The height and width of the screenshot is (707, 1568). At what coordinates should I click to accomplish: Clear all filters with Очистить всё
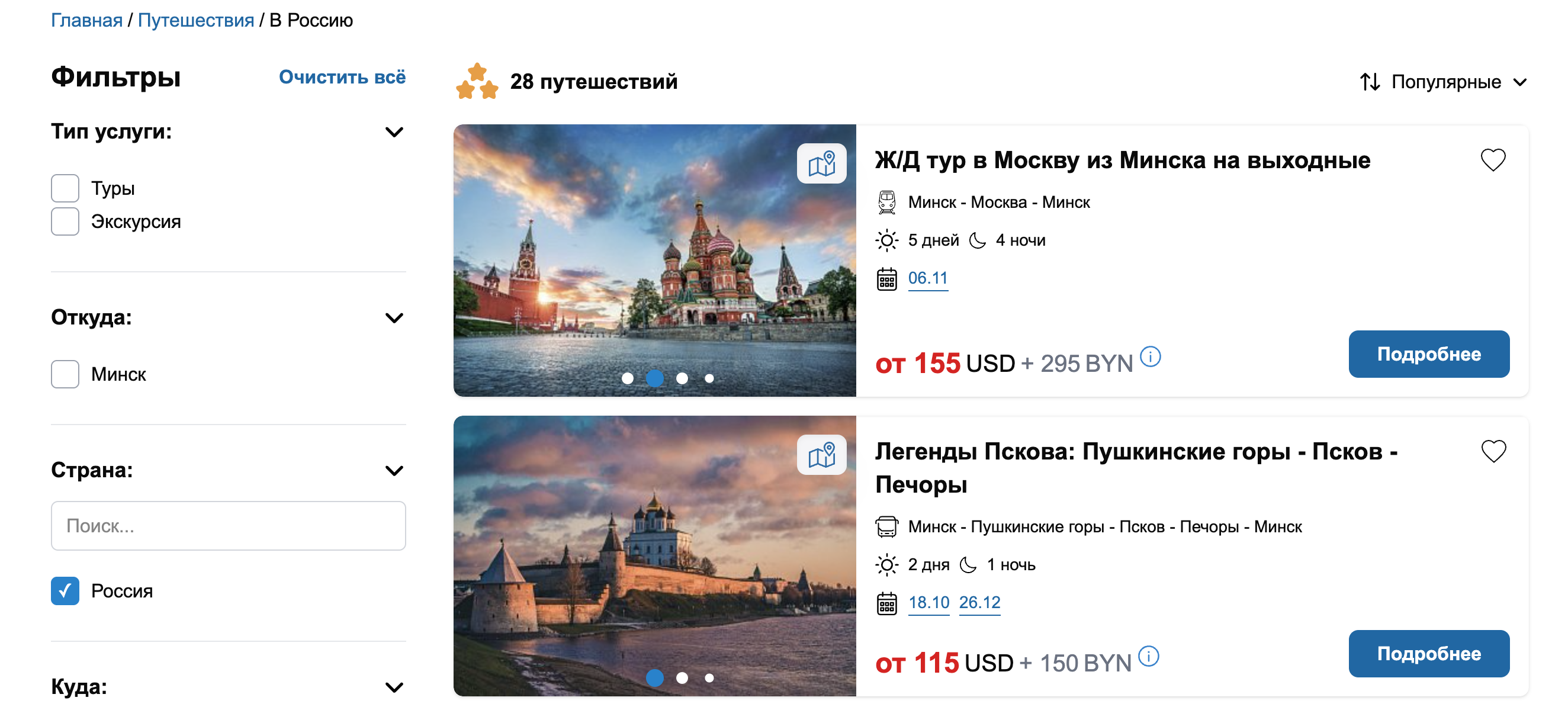click(342, 77)
